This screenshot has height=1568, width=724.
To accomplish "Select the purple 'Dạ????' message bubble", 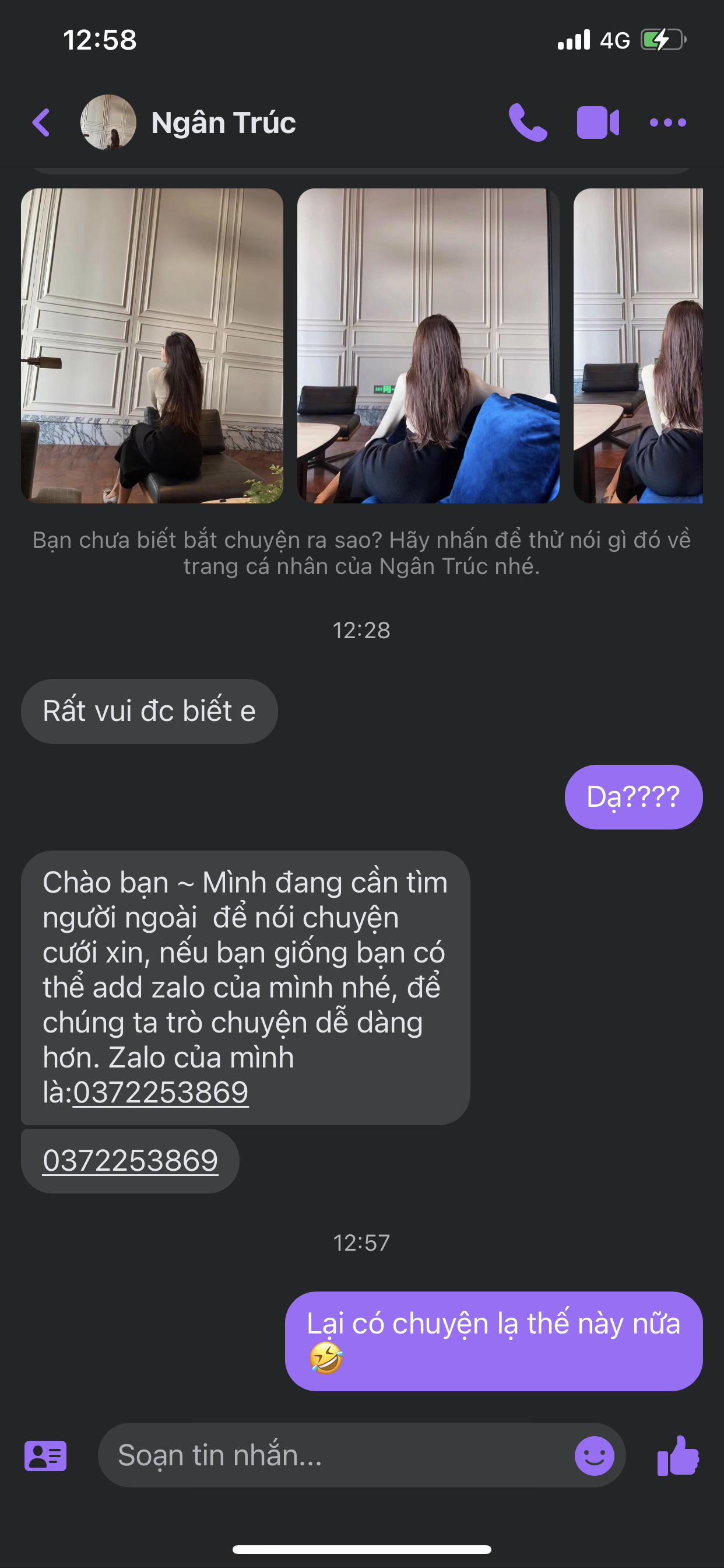I will pos(632,796).
